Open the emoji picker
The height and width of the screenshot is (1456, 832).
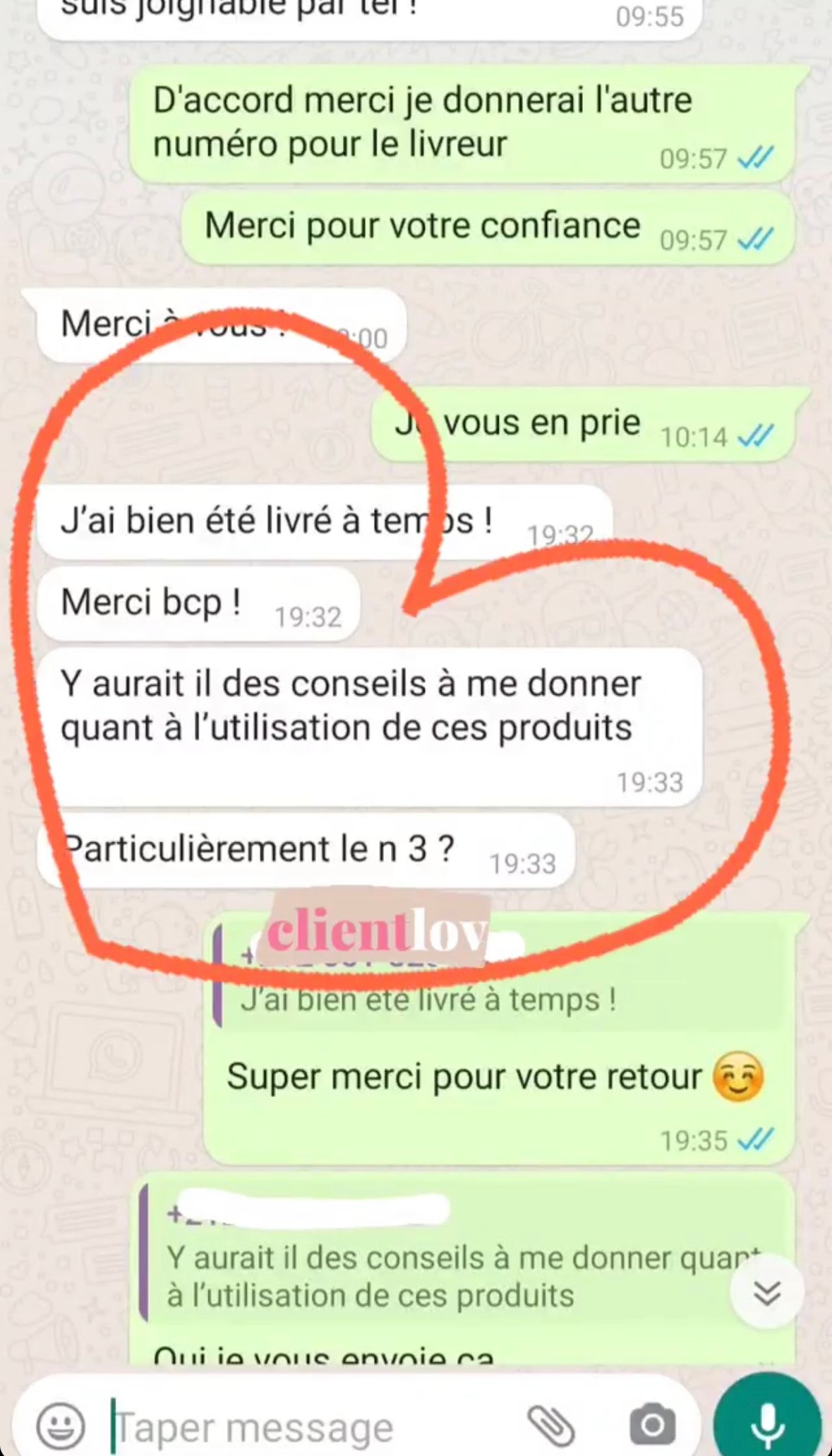61,1426
